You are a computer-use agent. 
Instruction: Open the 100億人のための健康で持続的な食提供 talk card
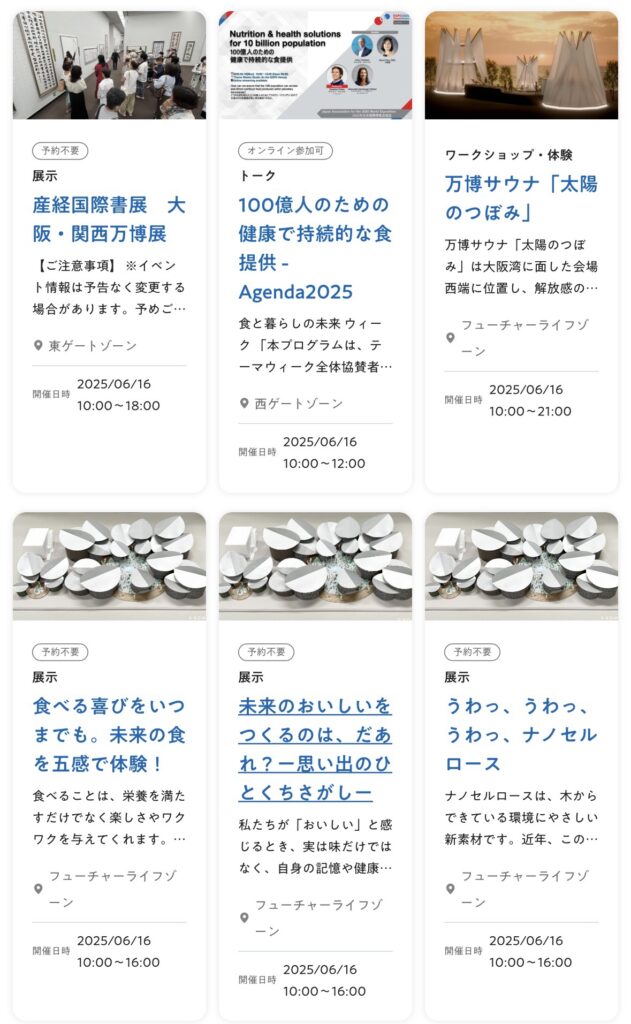point(314,247)
